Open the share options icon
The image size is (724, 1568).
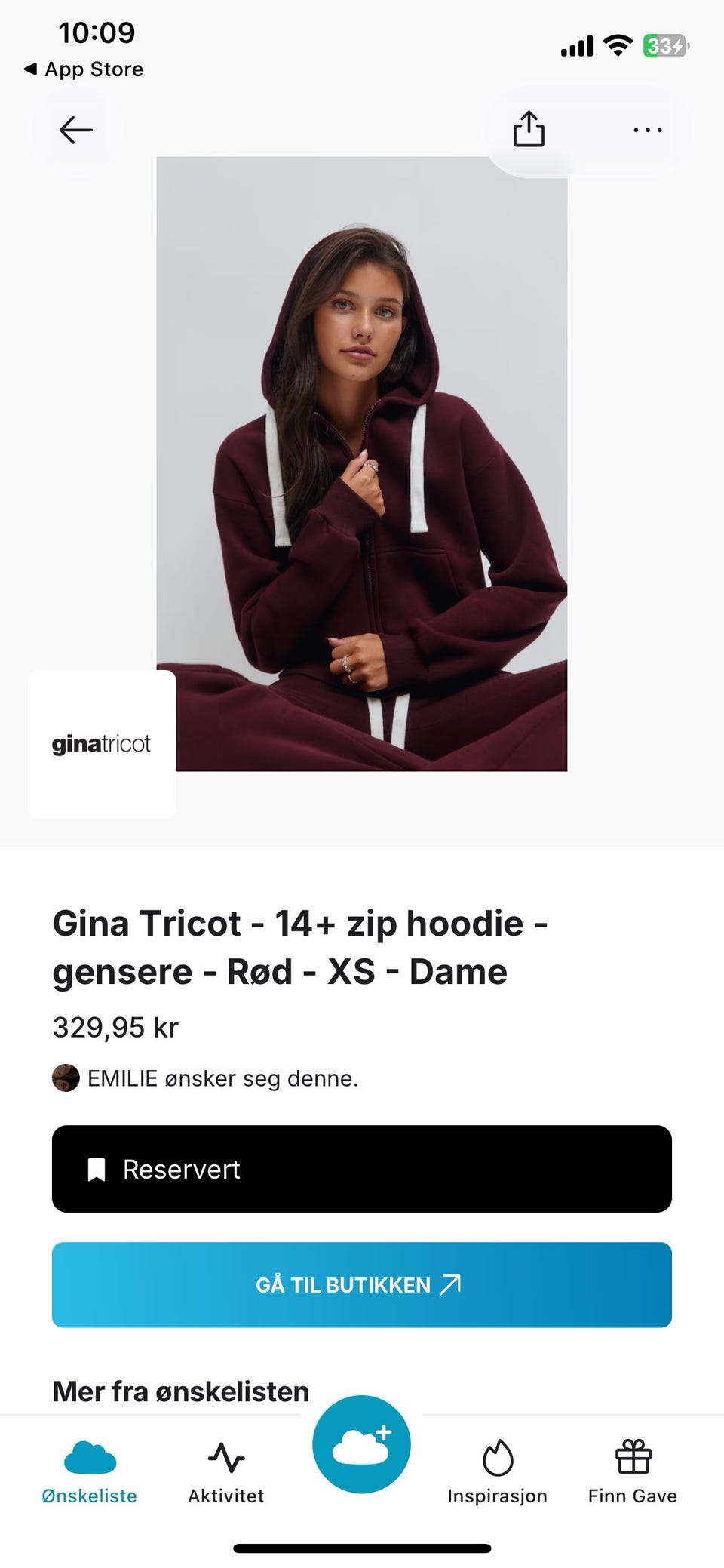click(530, 129)
